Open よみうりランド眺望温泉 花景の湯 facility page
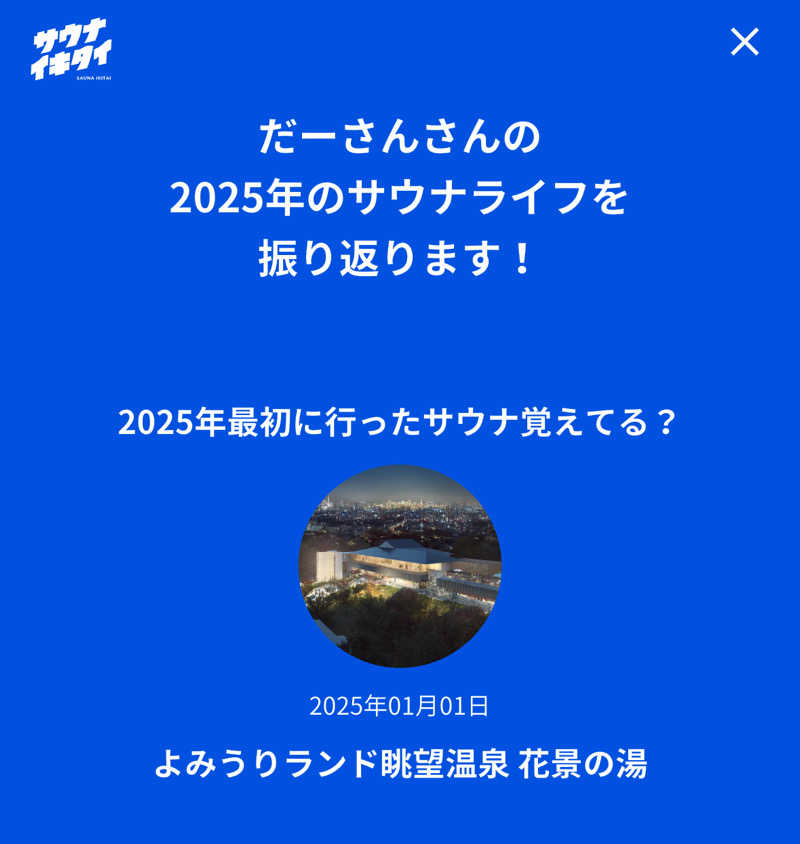 [400, 761]
